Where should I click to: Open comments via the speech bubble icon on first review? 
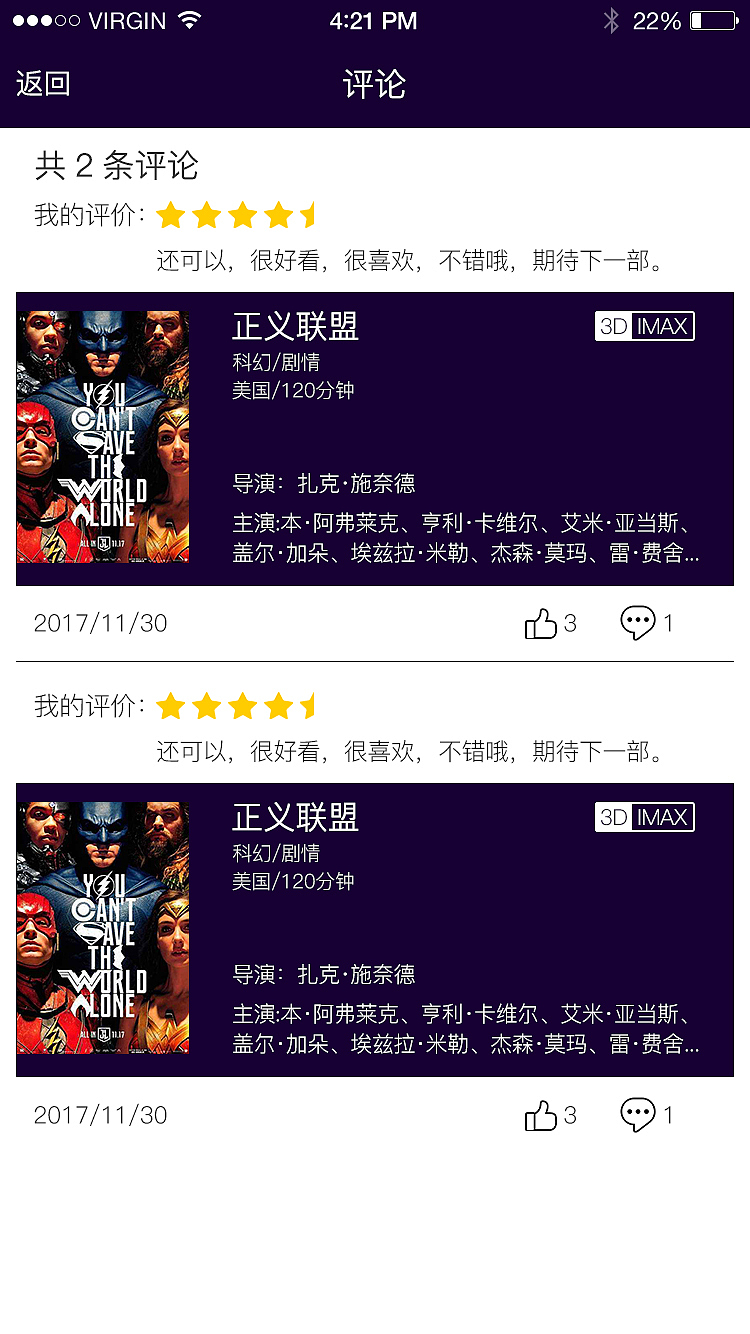[637, 621]
